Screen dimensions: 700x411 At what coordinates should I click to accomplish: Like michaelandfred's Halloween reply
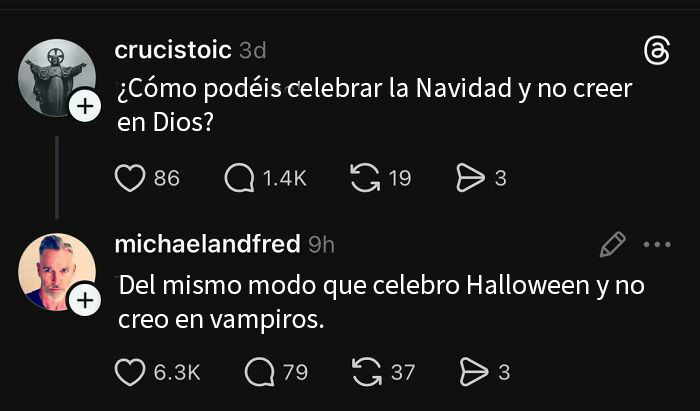pos(131,372)
